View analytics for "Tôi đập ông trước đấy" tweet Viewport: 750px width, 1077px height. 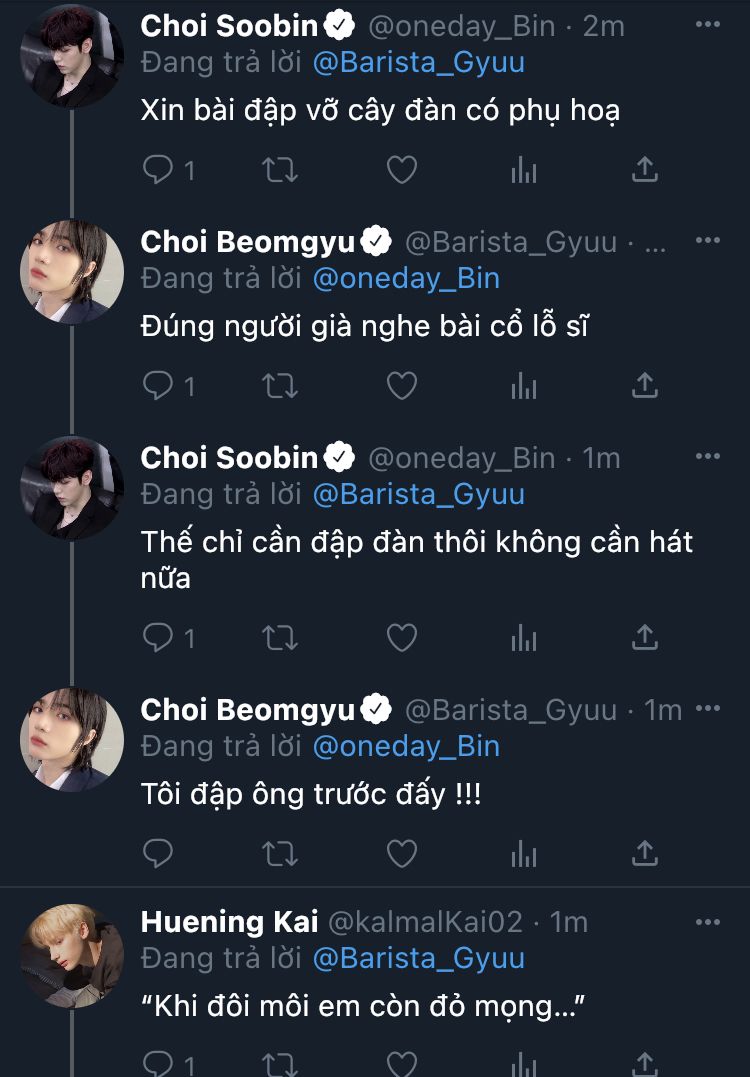tap(524, 853)
